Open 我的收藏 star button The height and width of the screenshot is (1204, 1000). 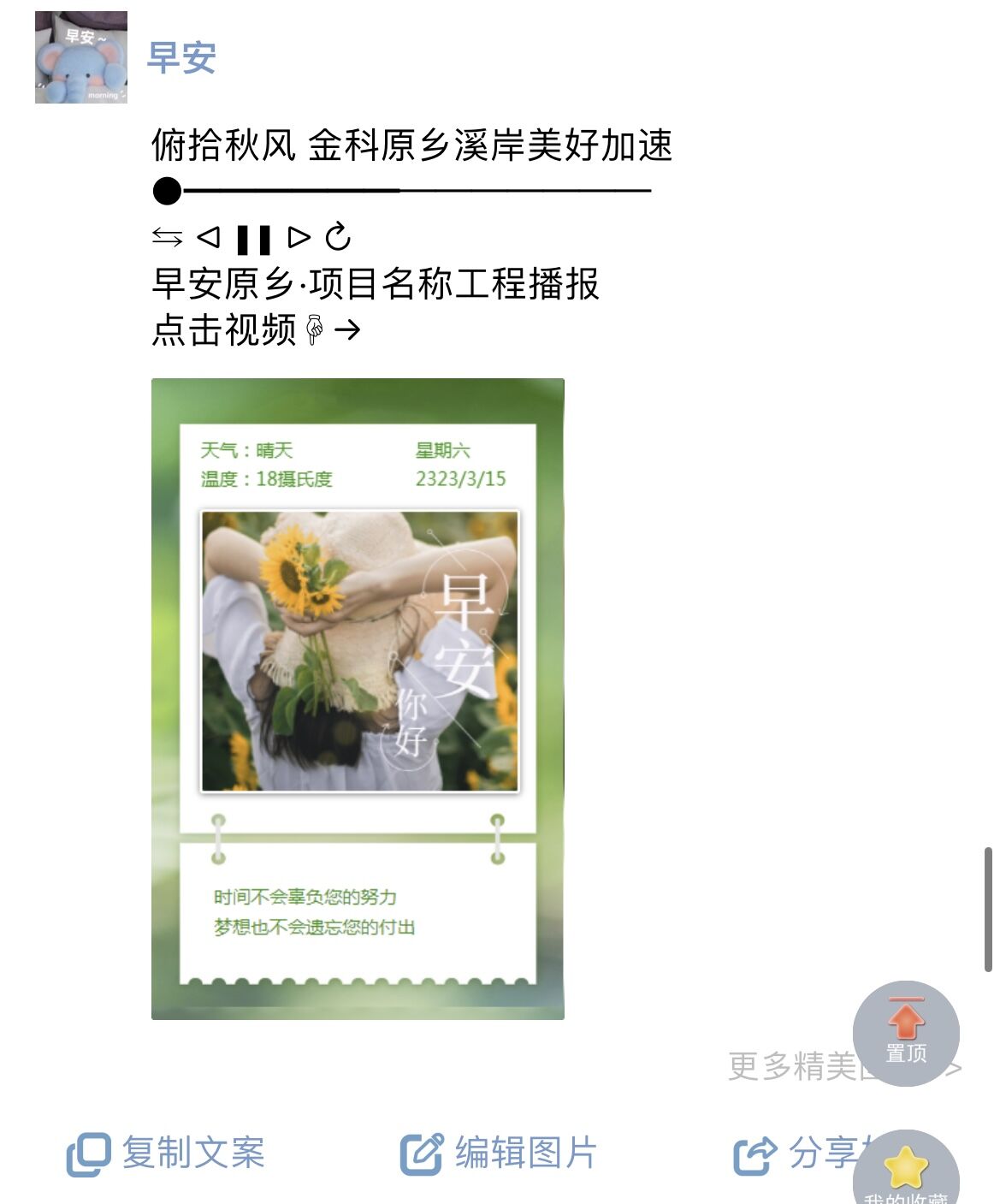(x=907, y=1171)
